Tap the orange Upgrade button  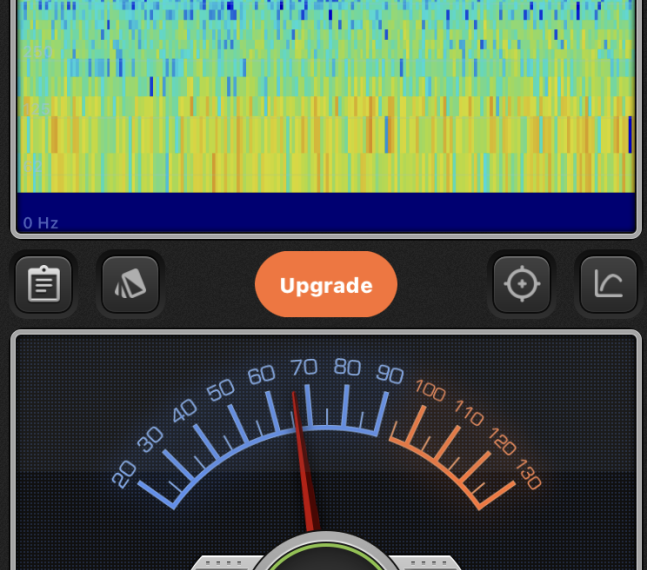pyautogui.click(x=326, y=285)
